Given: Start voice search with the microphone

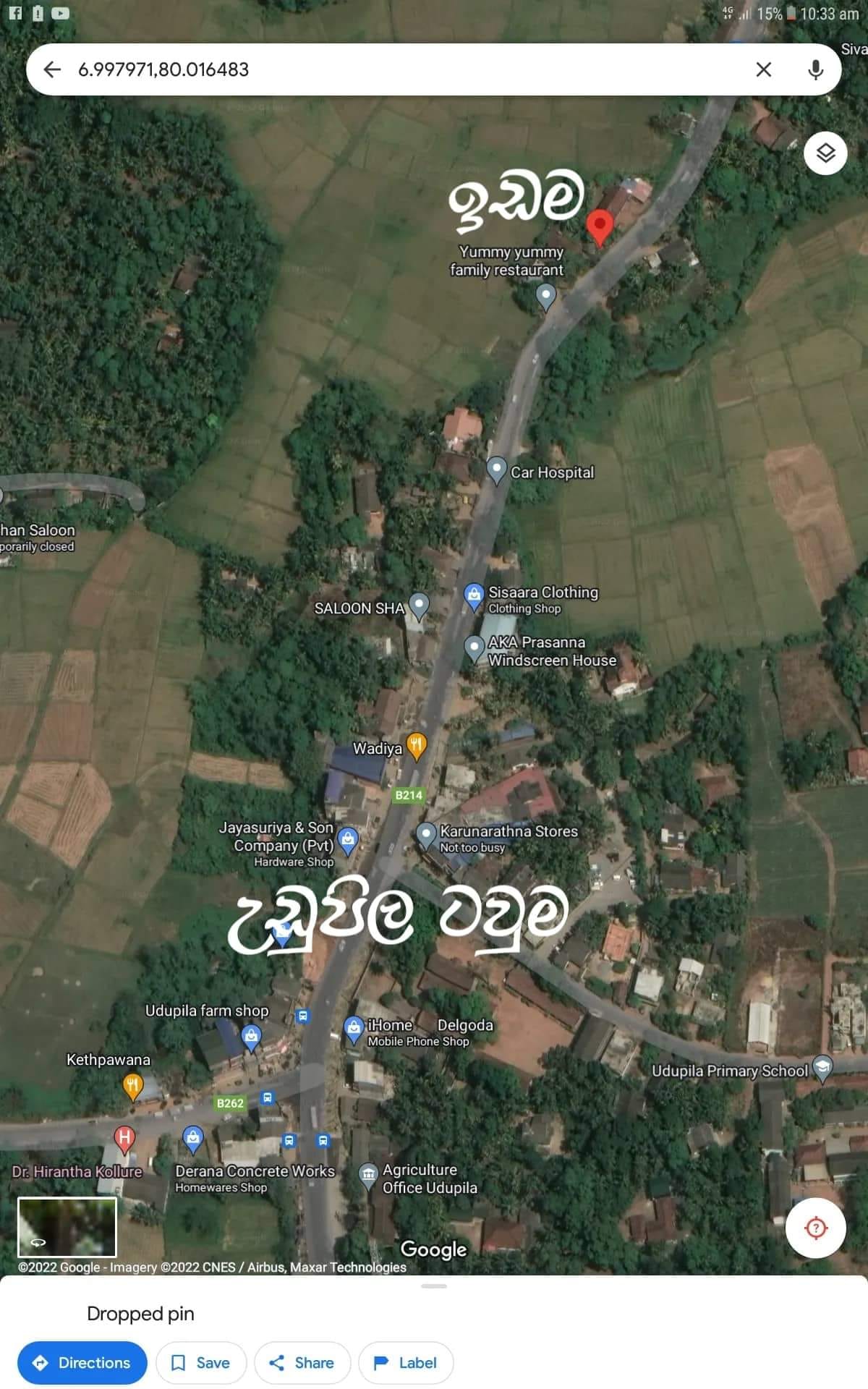Looking at the screenshot, I should [815, 69].
